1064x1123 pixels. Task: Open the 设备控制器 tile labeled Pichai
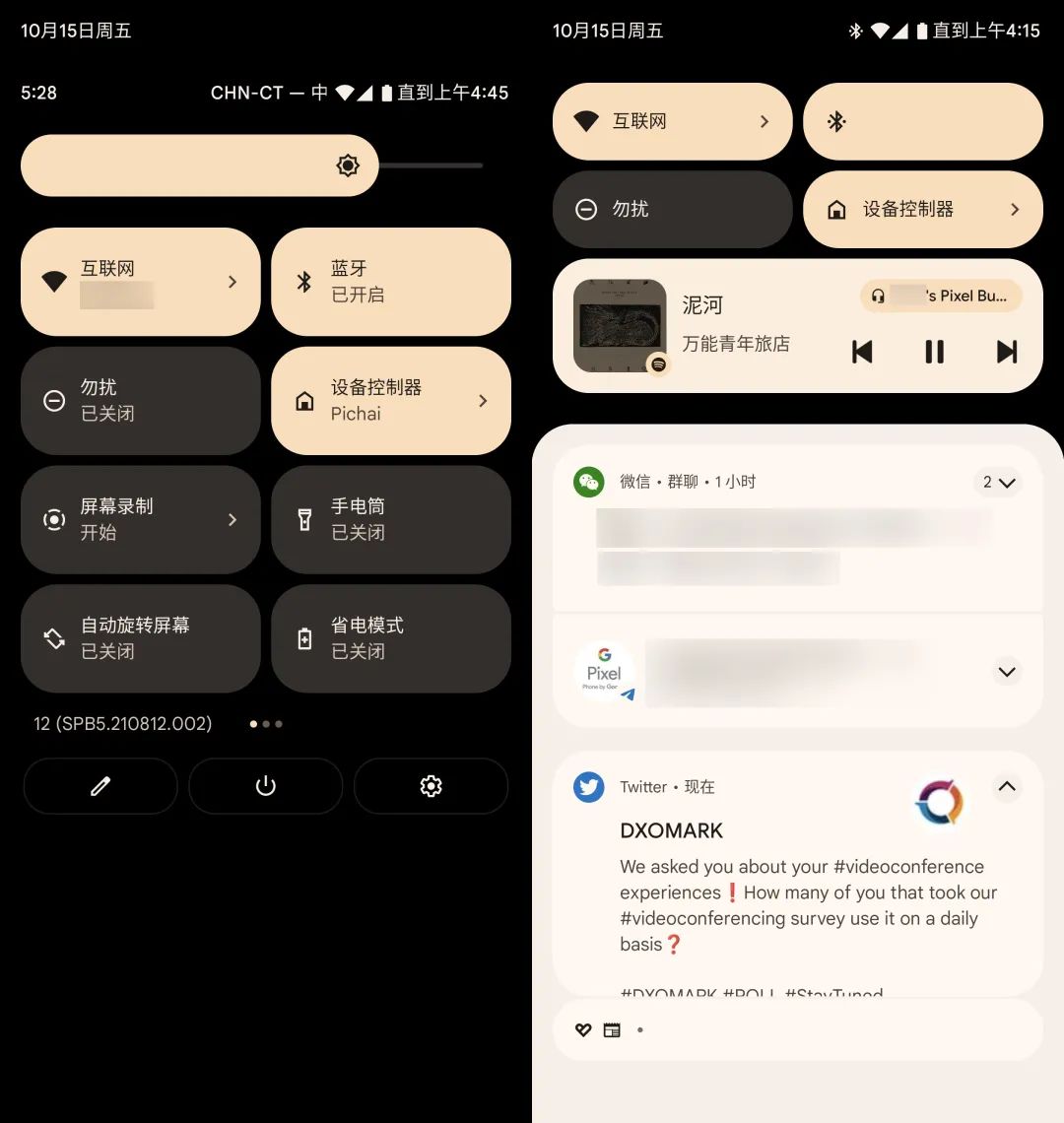point(390,401)
